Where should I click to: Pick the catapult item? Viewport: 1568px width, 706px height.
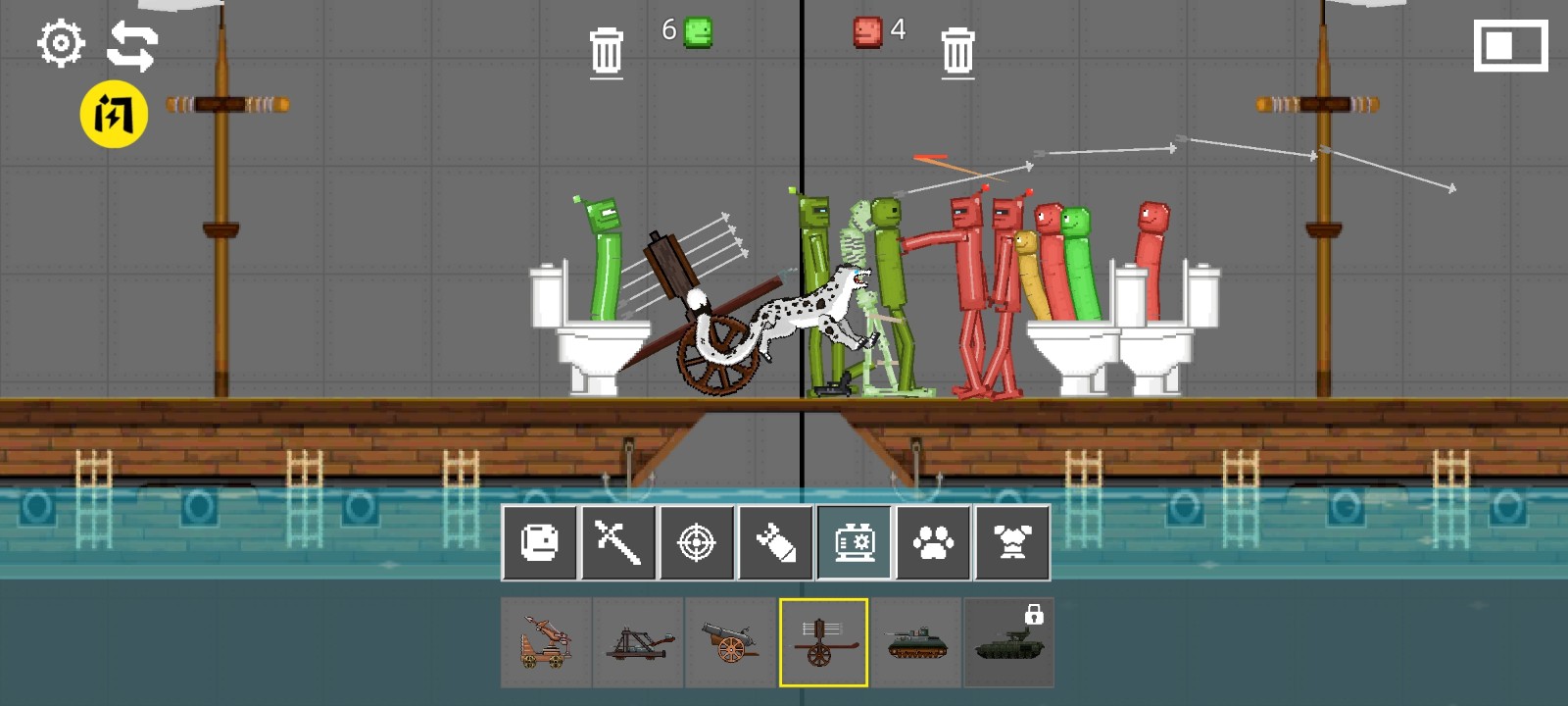(x=638, y=642)
